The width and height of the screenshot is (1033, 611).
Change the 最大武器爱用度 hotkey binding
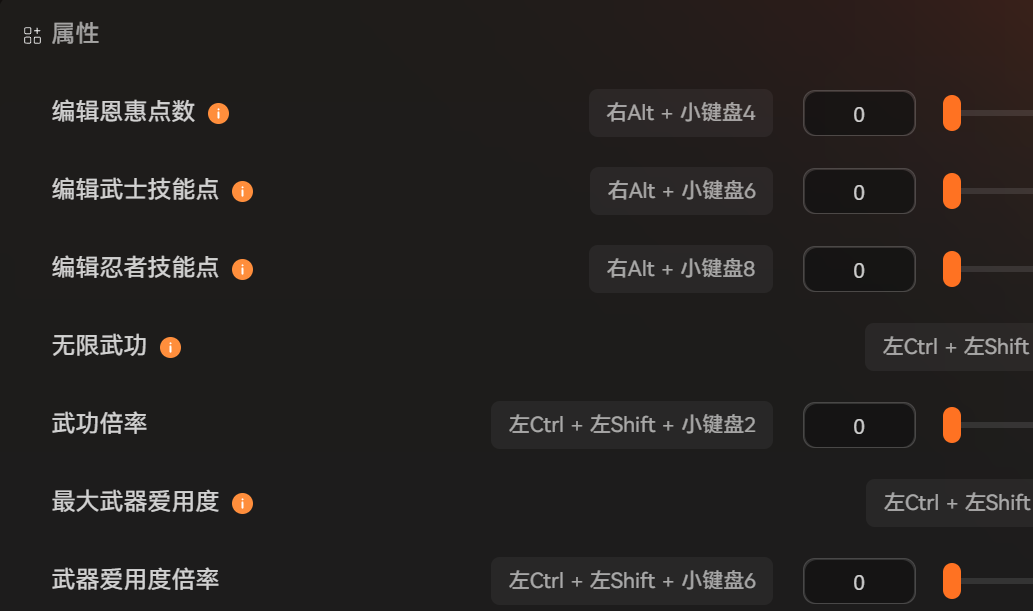[x=950, y=503]
